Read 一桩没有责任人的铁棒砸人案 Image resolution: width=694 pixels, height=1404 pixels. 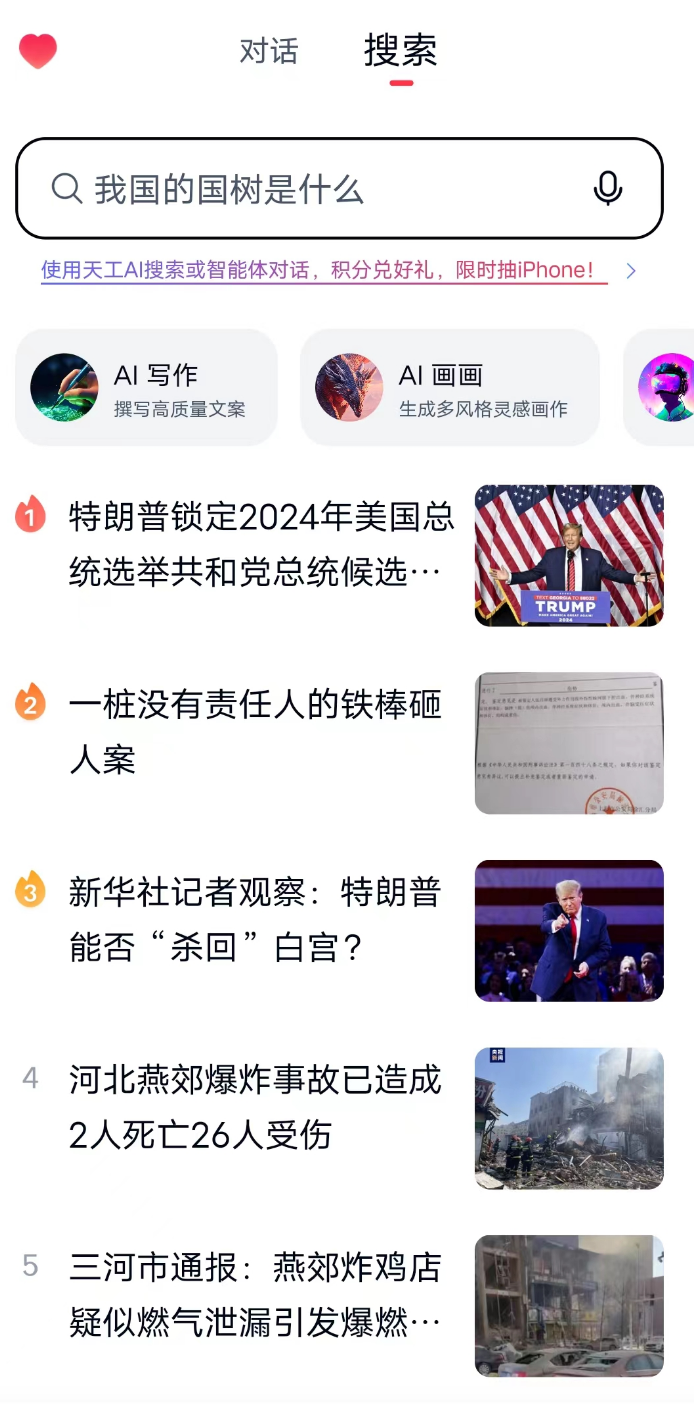tap(339, 743)
